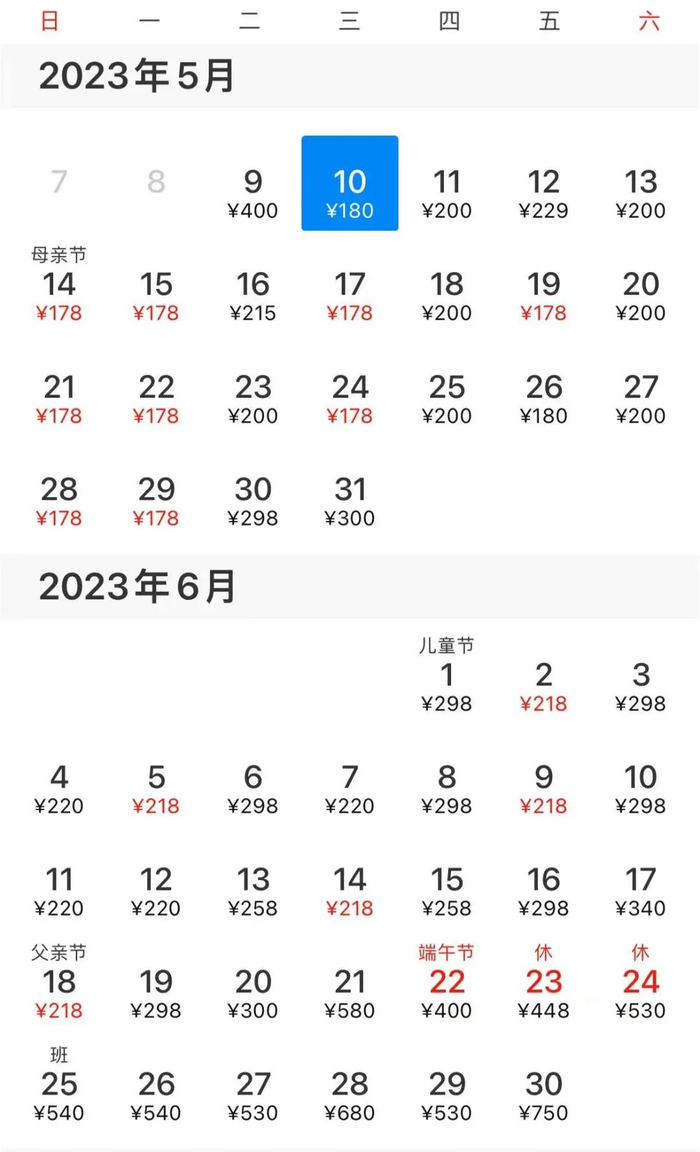Tap June 13 at ¥258
Image resolution: width=700 pixels, height=1152 pixels.
click(x=253, y=892)
